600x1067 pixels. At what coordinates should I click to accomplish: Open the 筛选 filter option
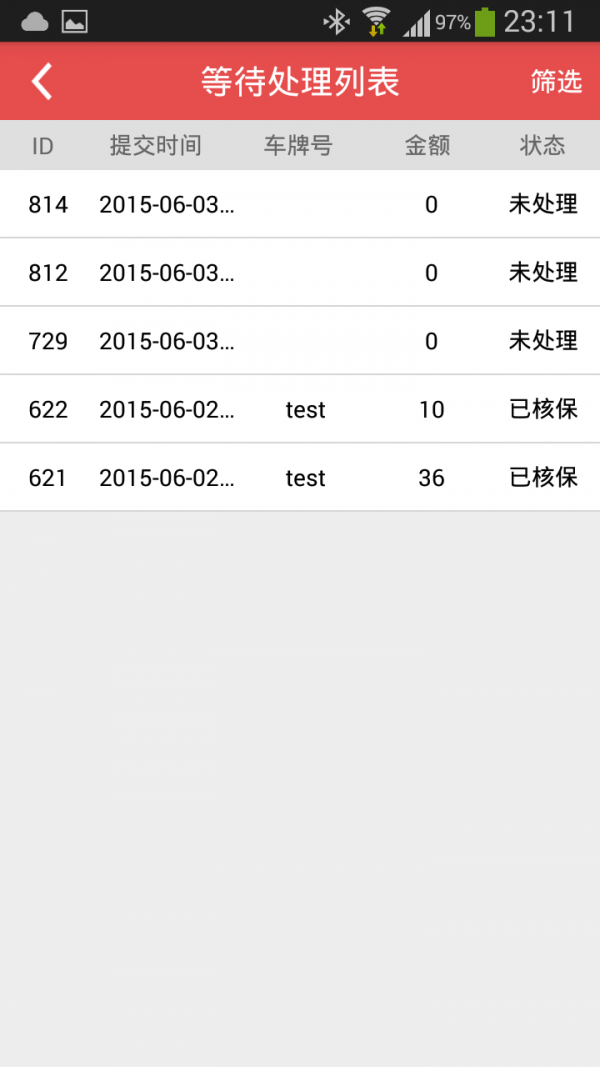pyautogui.click(x=556, y=82)
